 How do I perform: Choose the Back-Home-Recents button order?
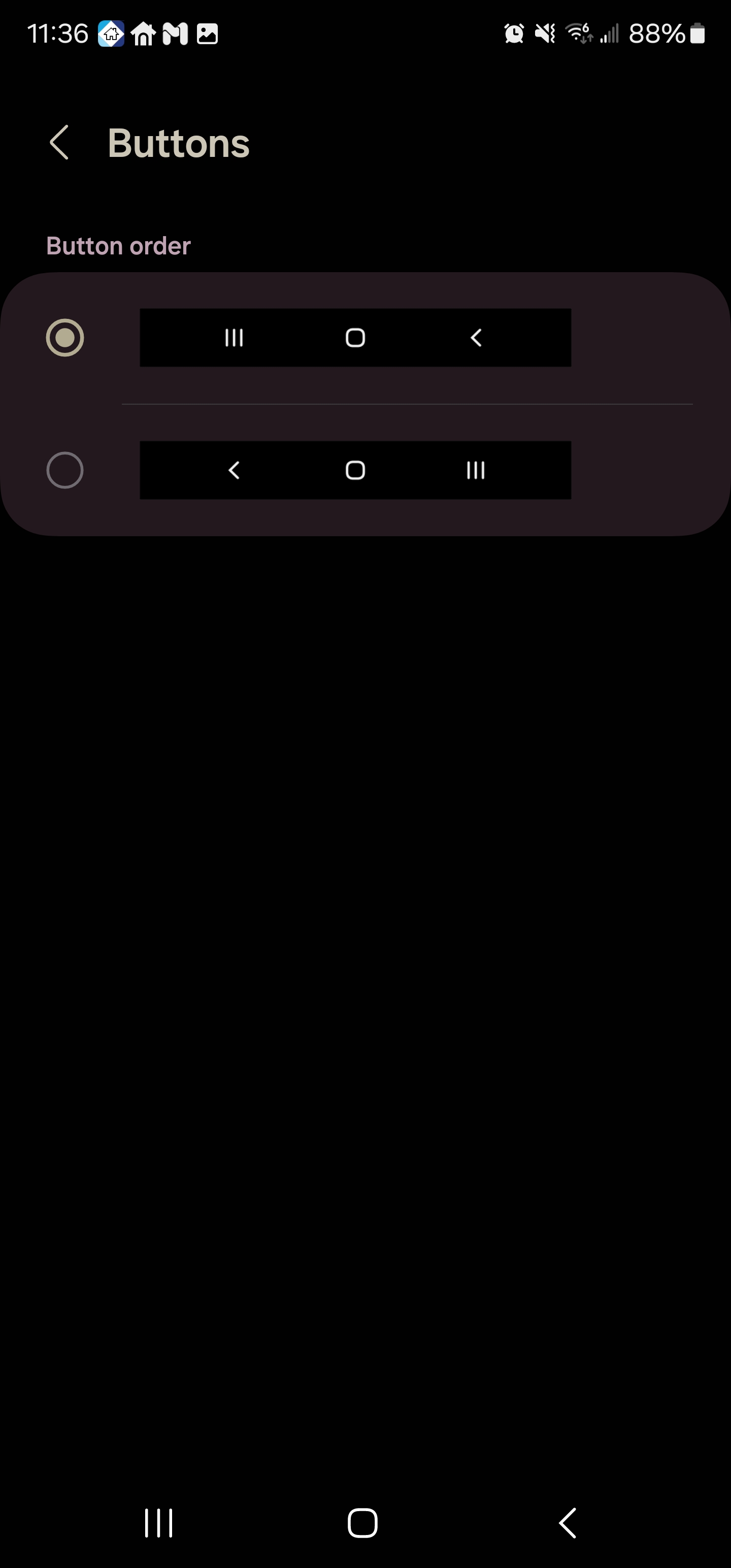(64, 469)
